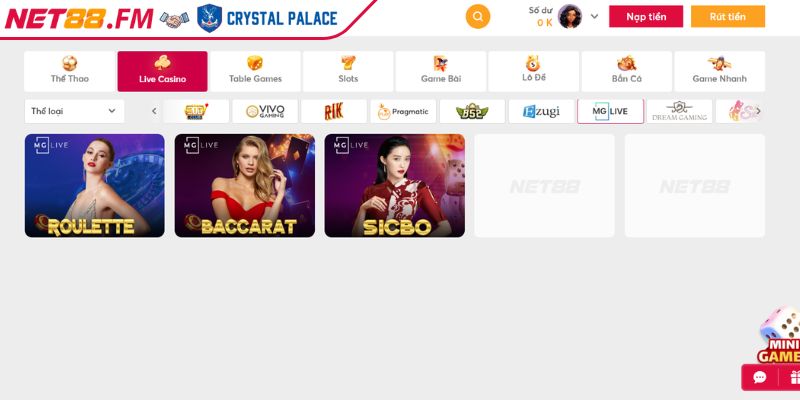The image size is (800, 400).
Task: Open the MG Live Roulette game
Action: tap(95, 185)
